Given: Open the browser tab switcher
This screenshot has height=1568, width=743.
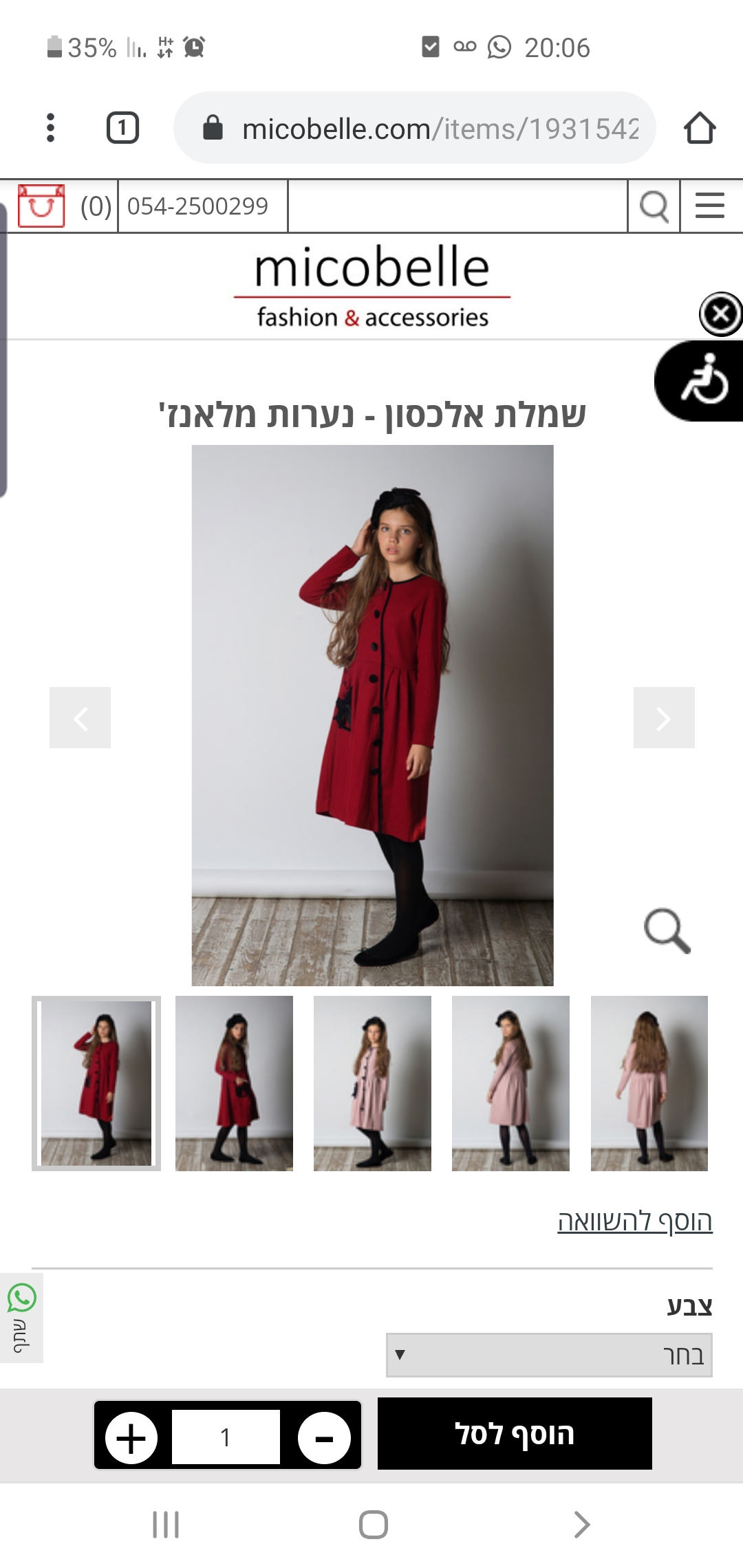Looking at the screenshot, I should coord(122,128).
